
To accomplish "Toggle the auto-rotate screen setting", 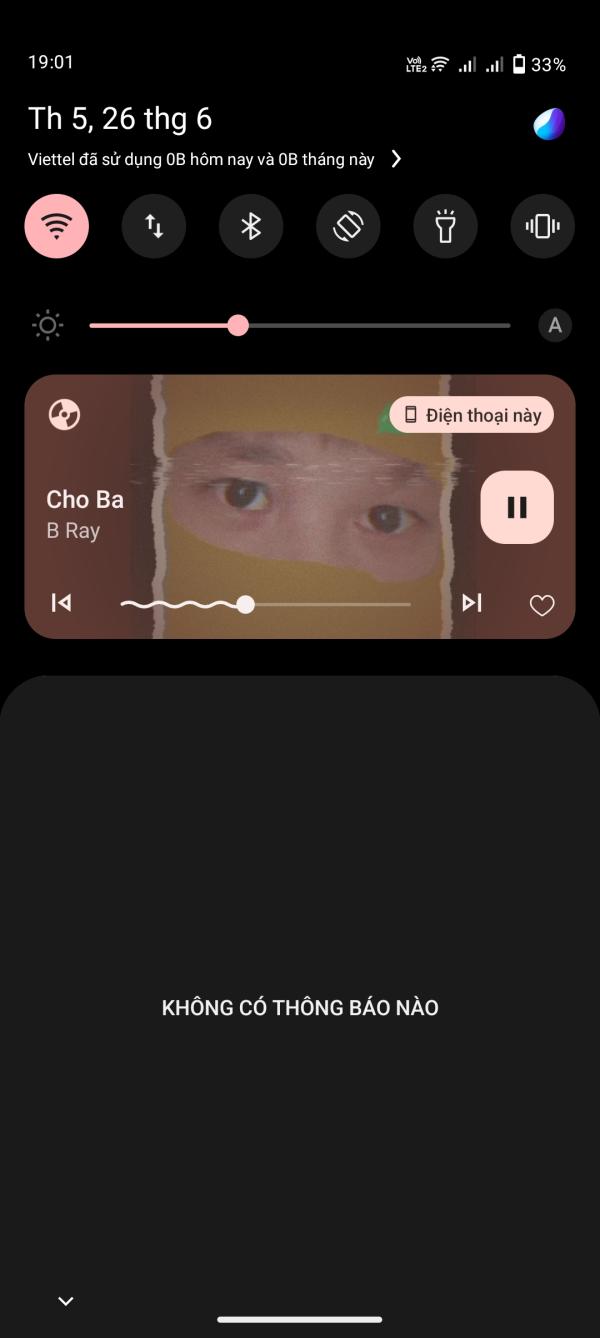I will [x=348, y=226].
